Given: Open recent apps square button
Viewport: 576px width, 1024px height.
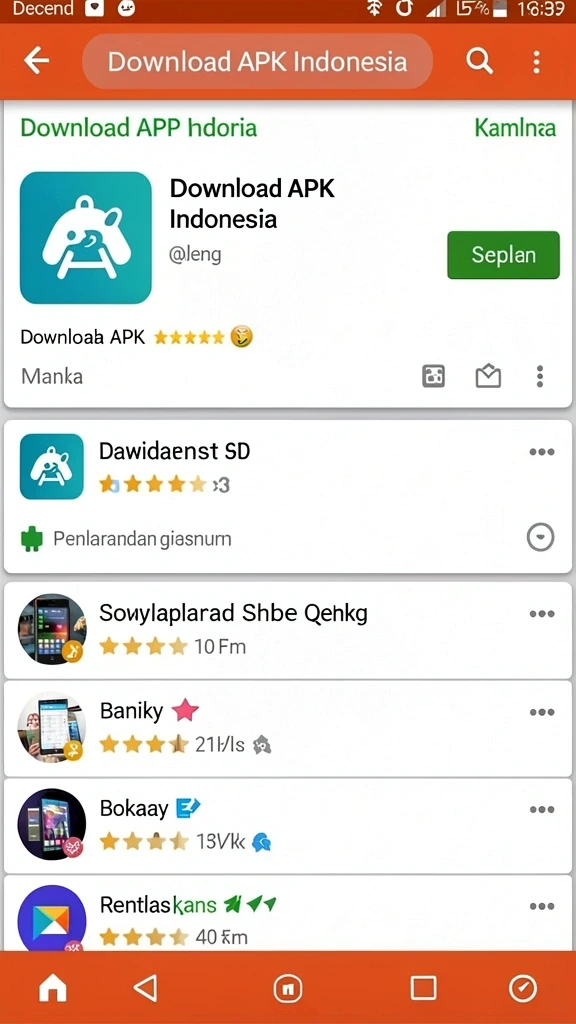Looking at the screenshot, I should [x=423, y=989].
